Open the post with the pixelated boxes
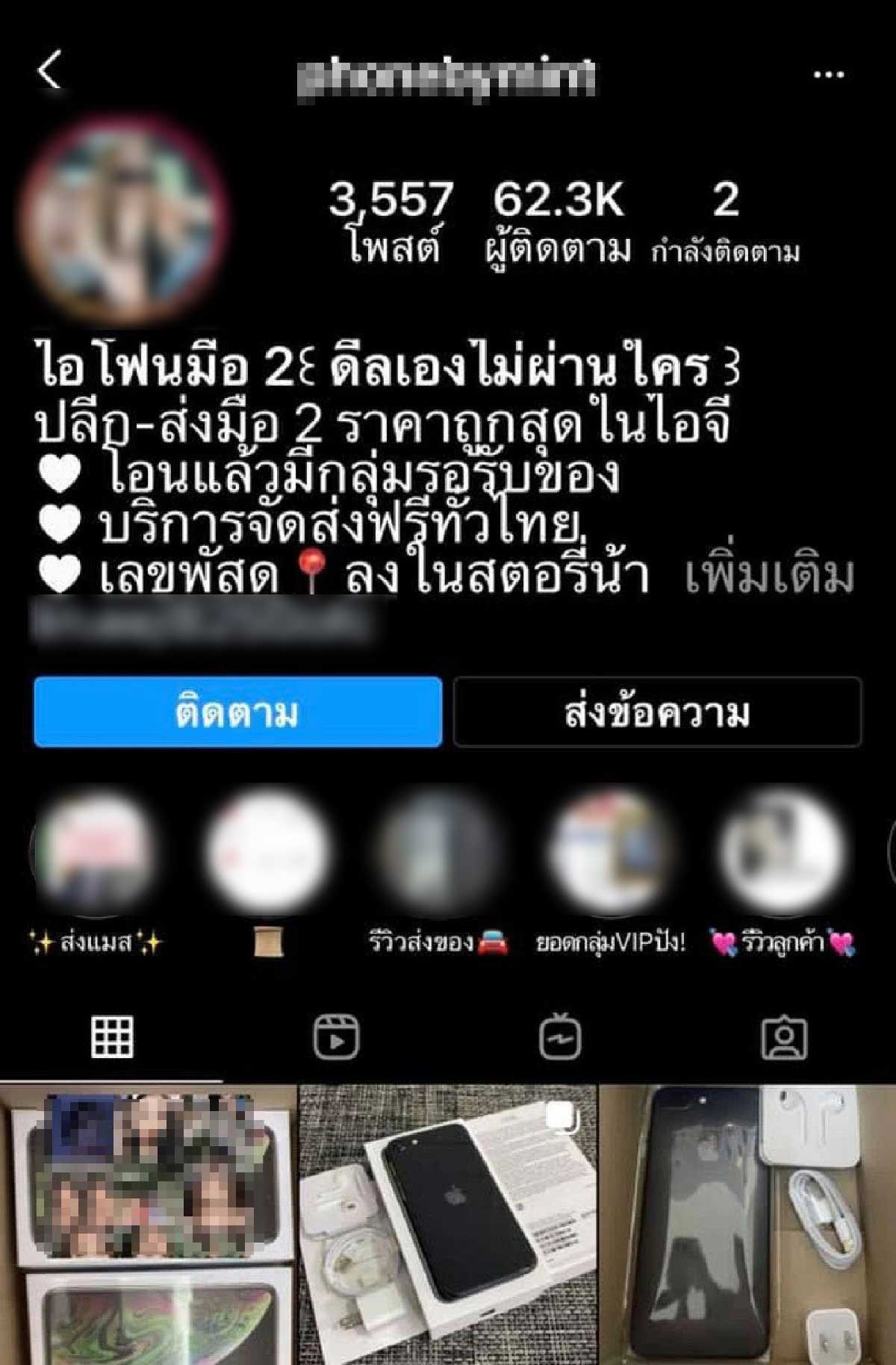Viewport: 896px width, 1365px height. [148, 1225]
